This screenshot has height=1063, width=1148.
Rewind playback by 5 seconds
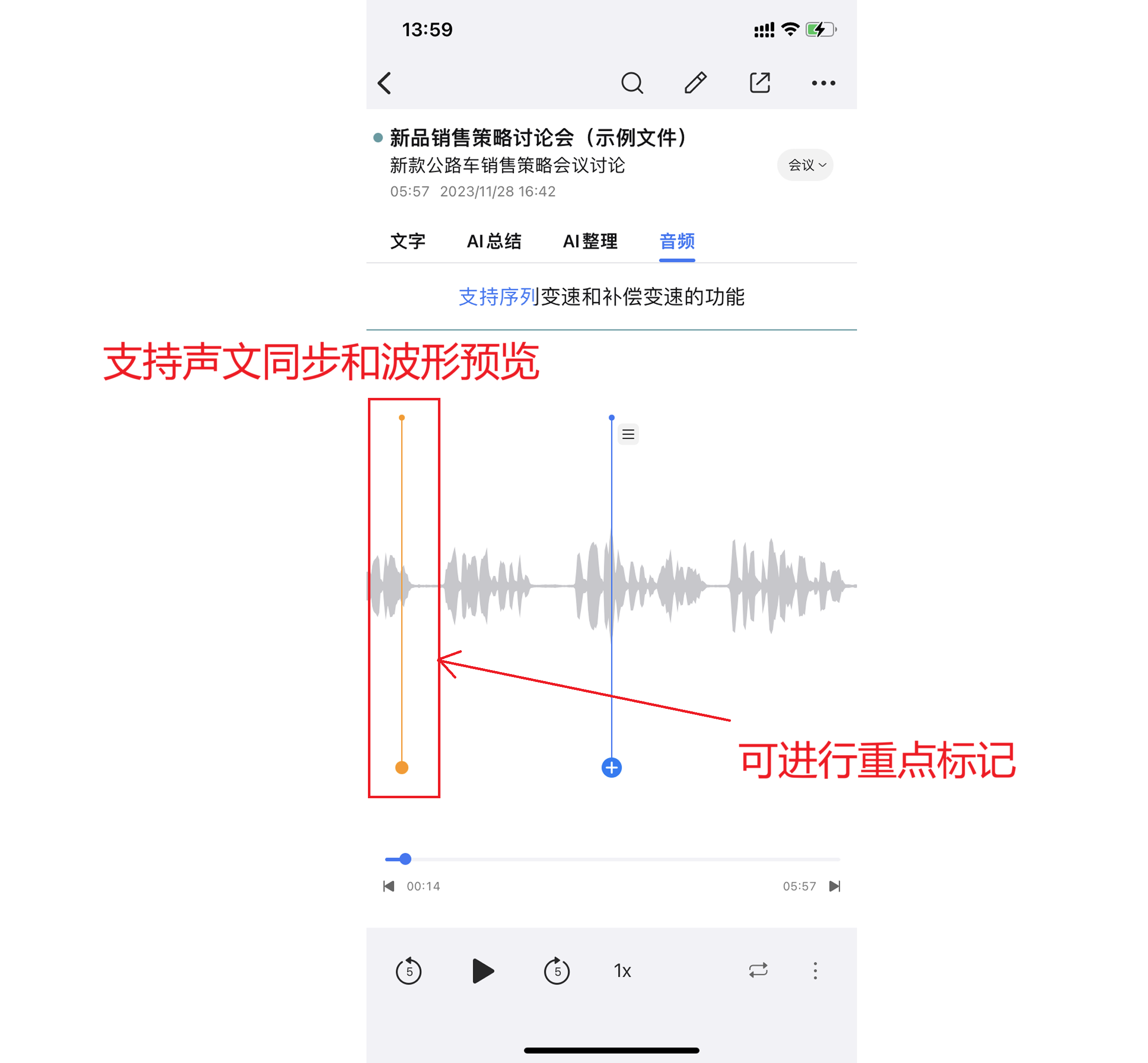click(x=409, y=971)
